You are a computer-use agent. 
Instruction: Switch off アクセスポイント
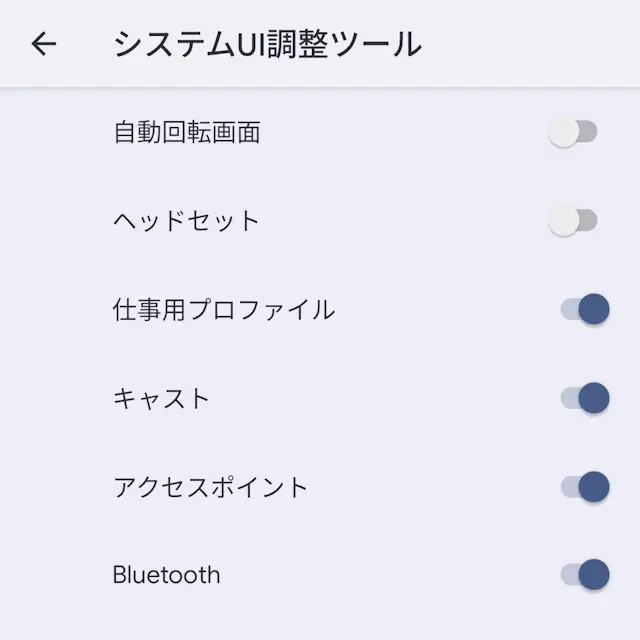(x=585, y=487)
